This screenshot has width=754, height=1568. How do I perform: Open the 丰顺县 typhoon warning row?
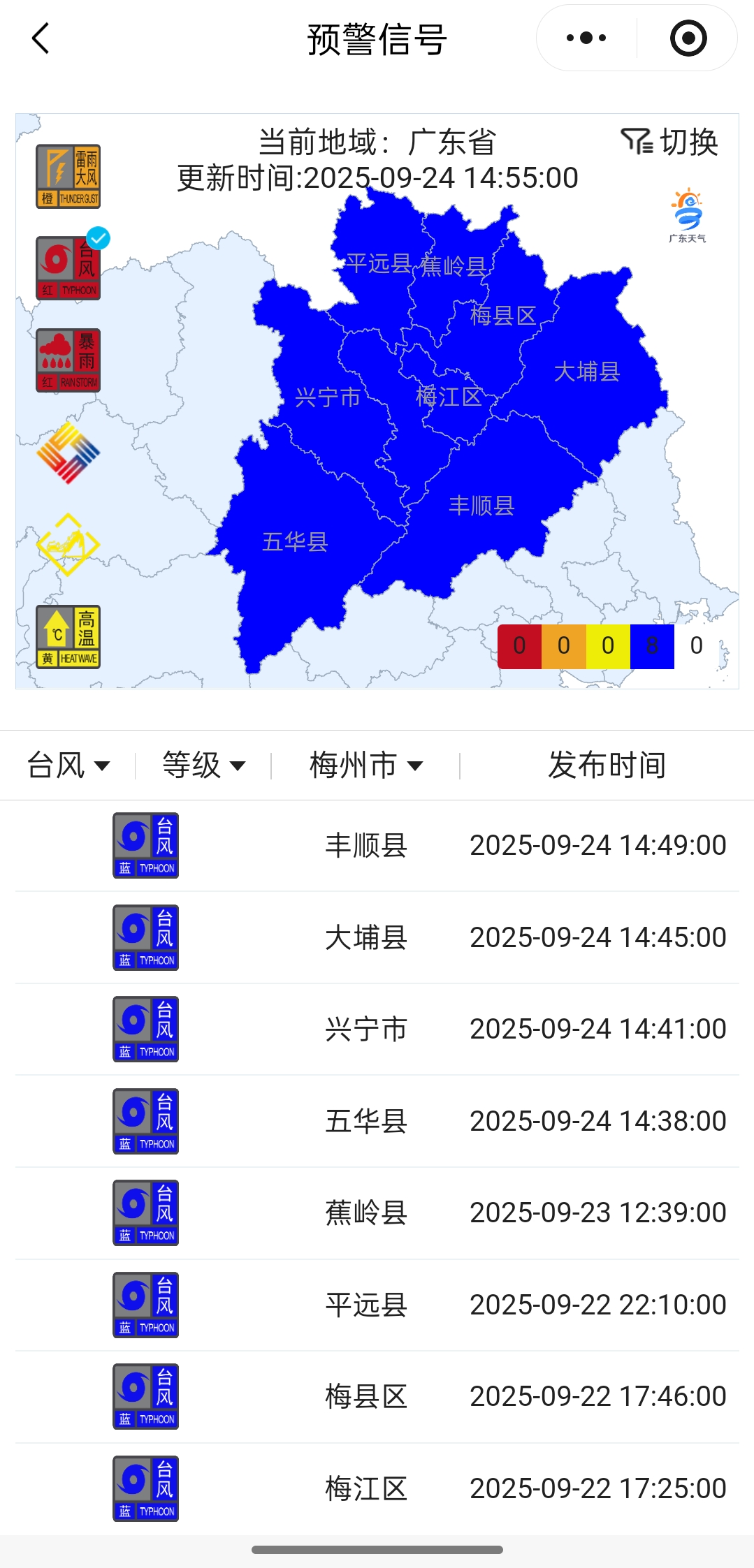377,846
